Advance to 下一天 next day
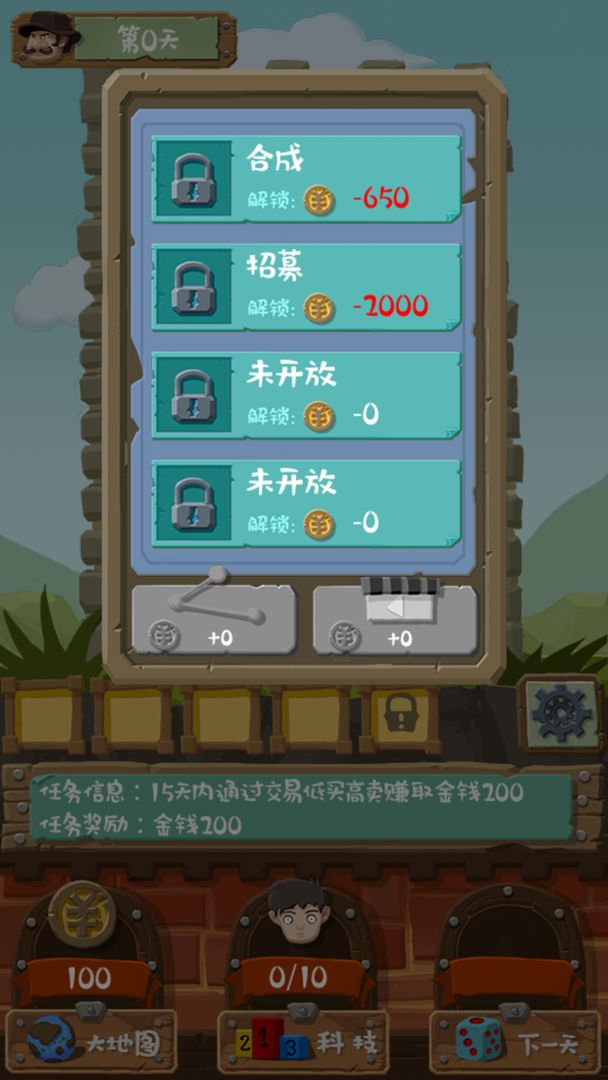This screenshot has width=608, height=1080. tap(516, 1044)
